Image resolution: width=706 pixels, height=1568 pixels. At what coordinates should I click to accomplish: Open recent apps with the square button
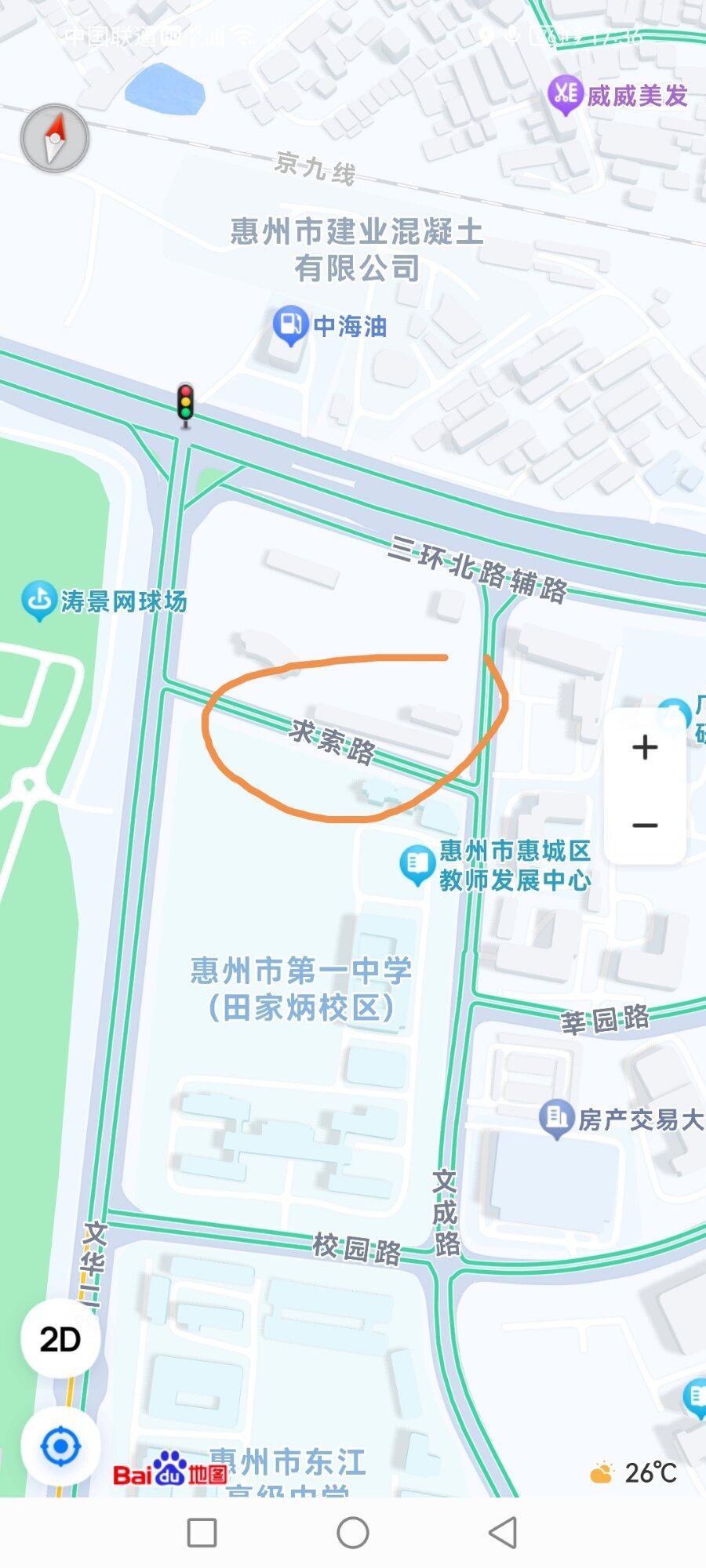point(202,1533)
